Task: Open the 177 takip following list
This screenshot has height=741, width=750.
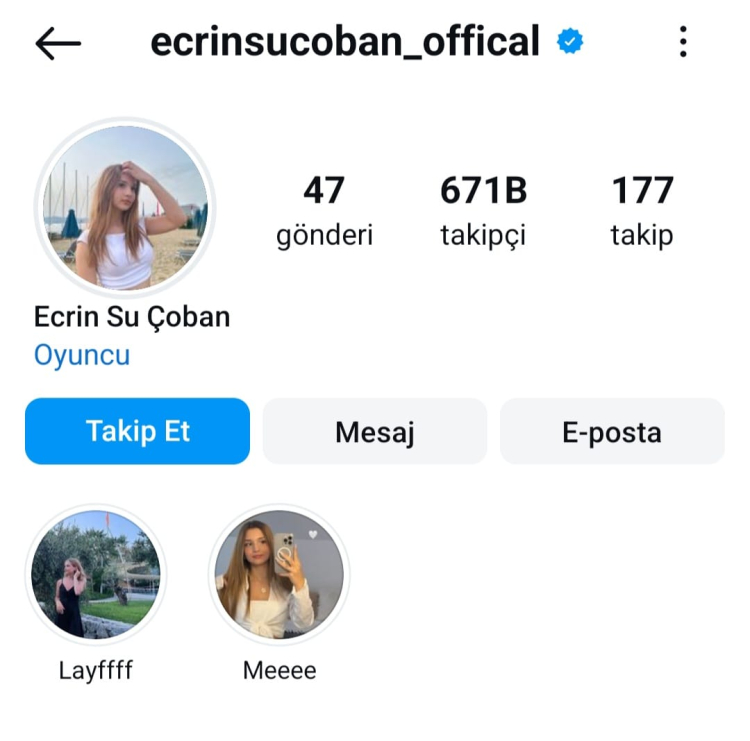Action: [x=642, y=210]
